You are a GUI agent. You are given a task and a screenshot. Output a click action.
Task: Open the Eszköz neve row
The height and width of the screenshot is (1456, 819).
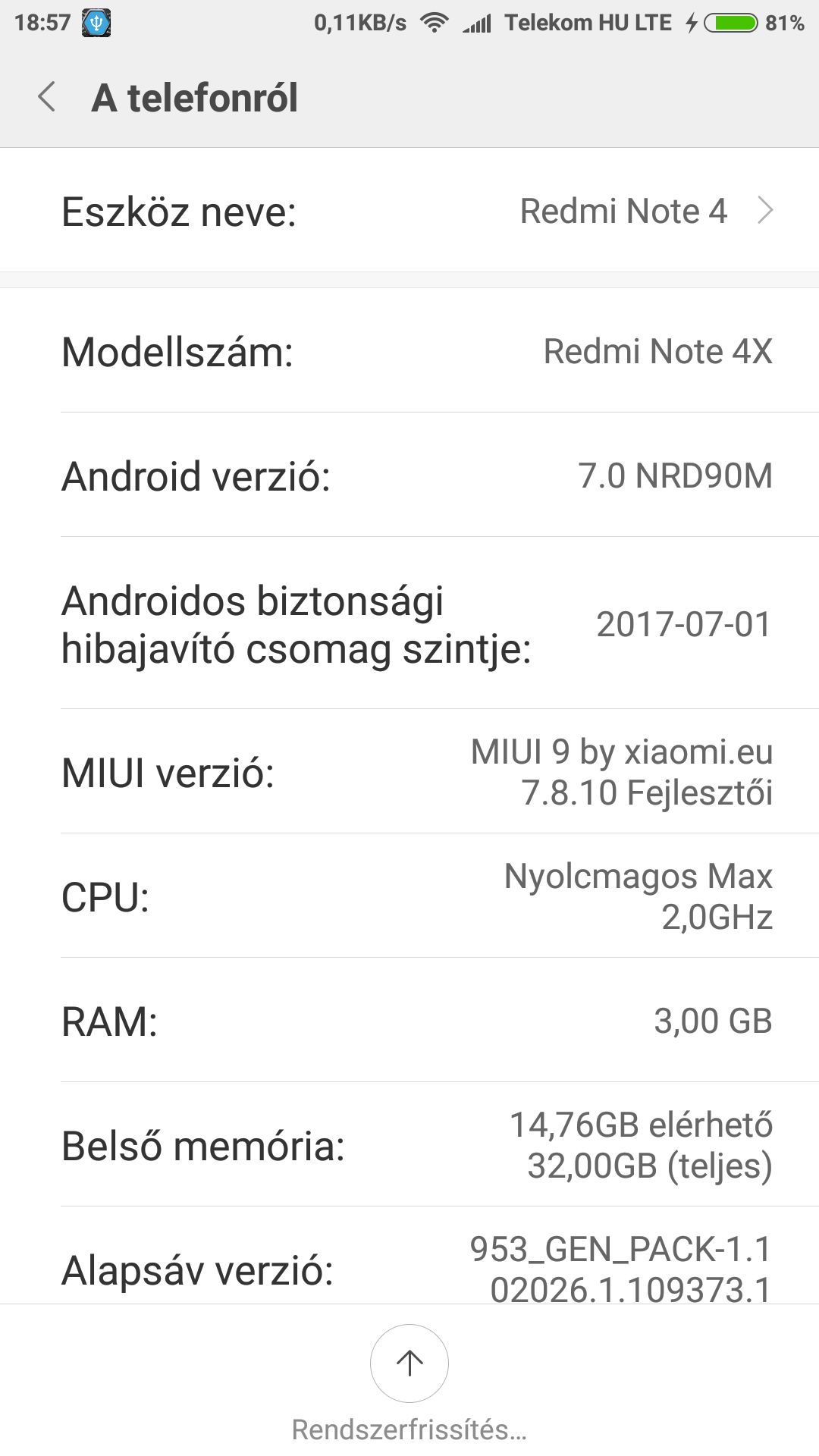(409, 211)
